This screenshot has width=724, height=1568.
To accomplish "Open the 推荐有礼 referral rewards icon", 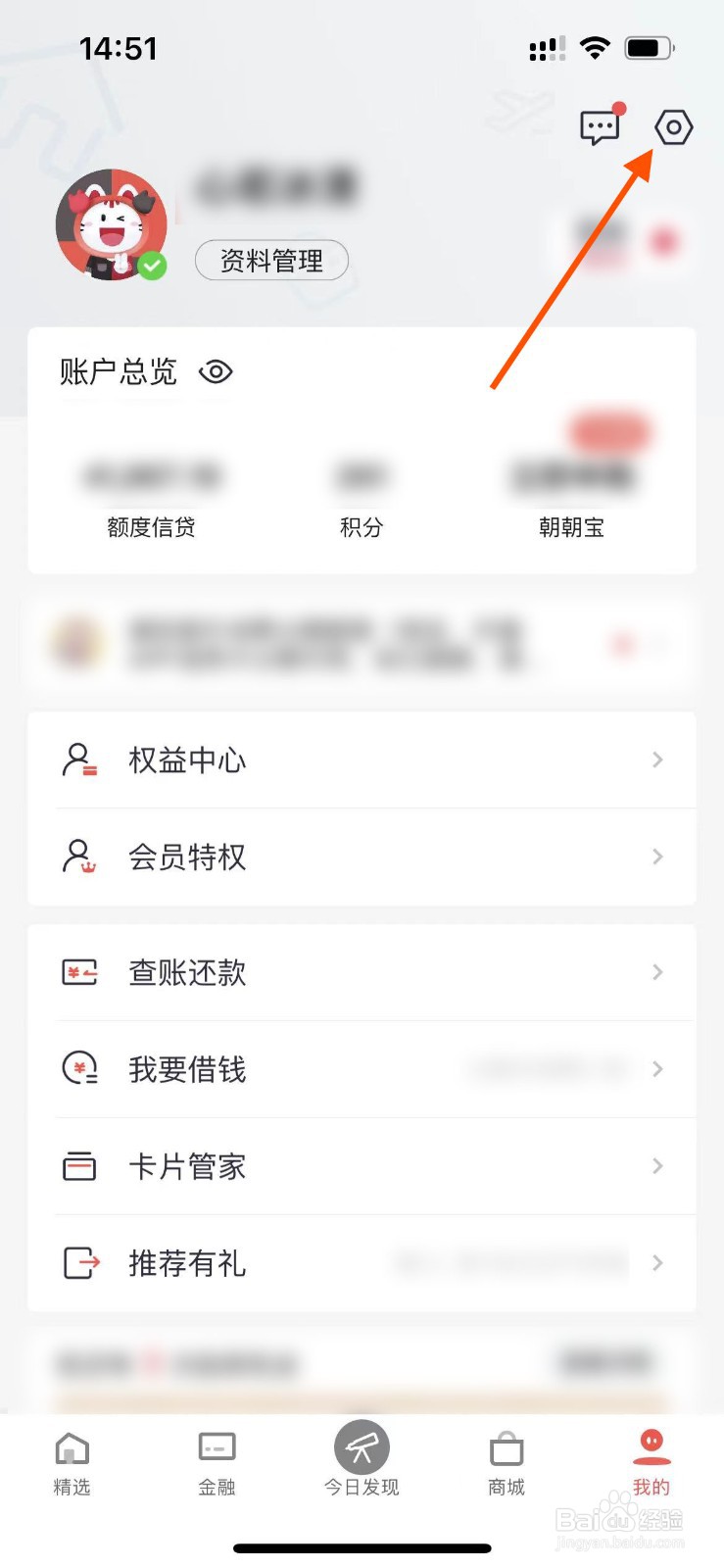I will point(80,1263).
